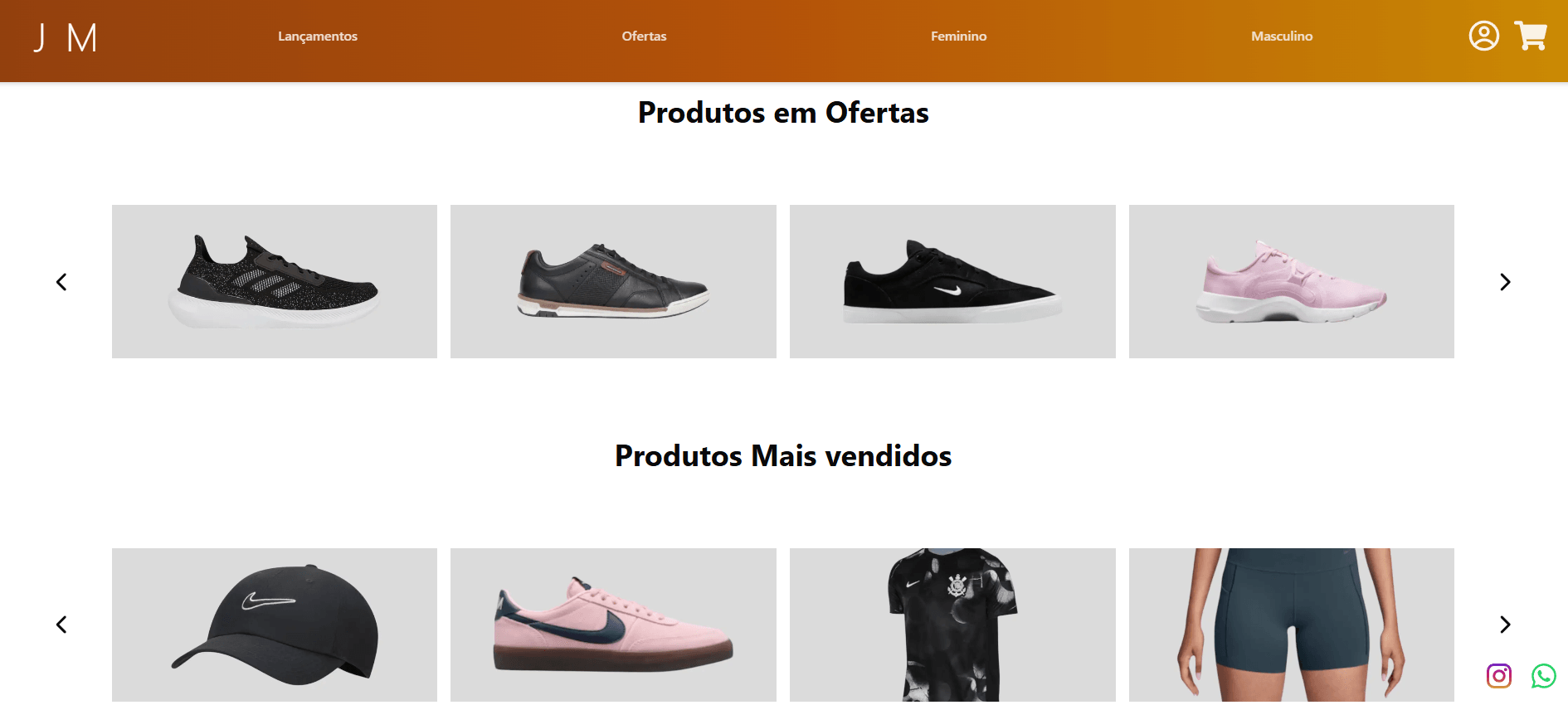1568x705 pixels.
Task: Browse the Feminino category
Action: coord(958,36)
